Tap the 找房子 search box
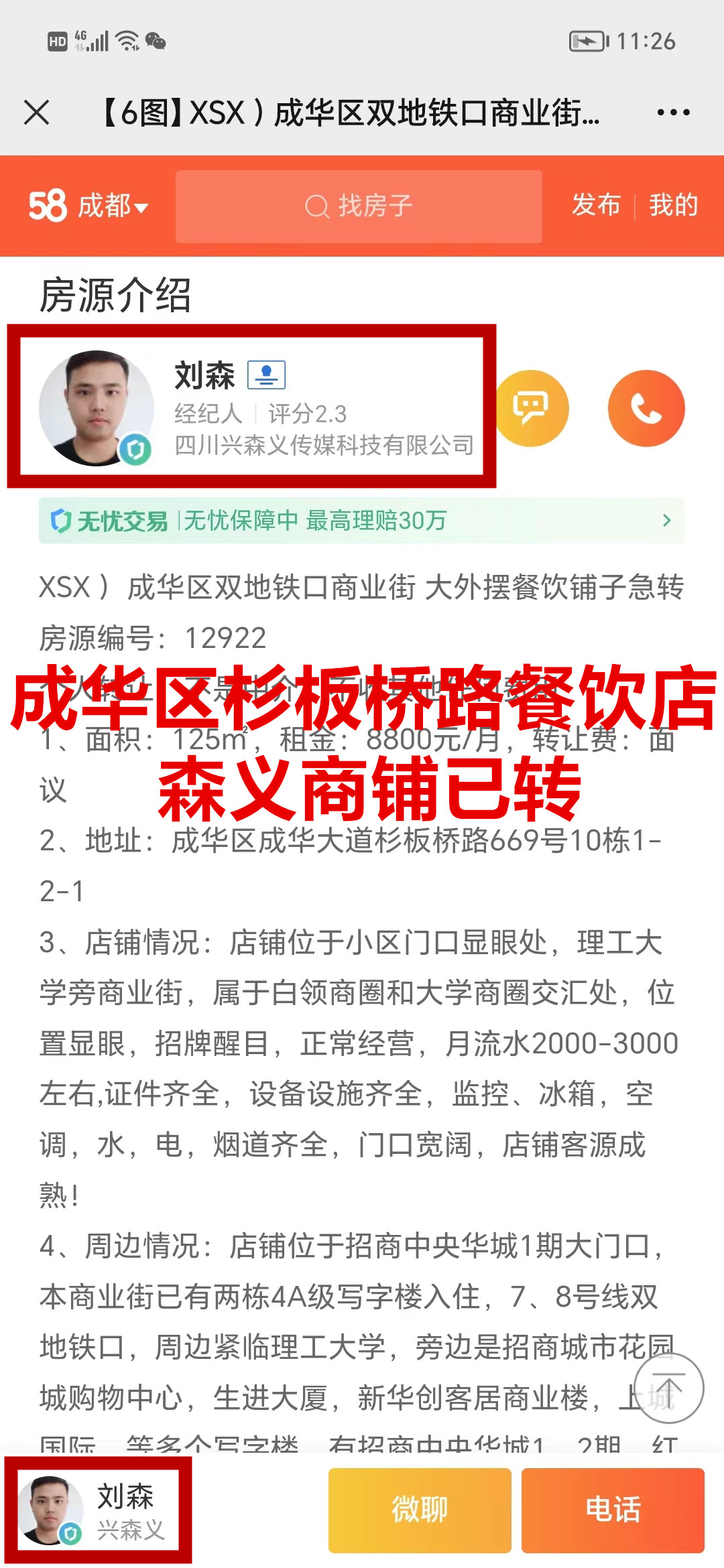The width and height of the screenshot is (724, 1568). (x=359, y=206)
